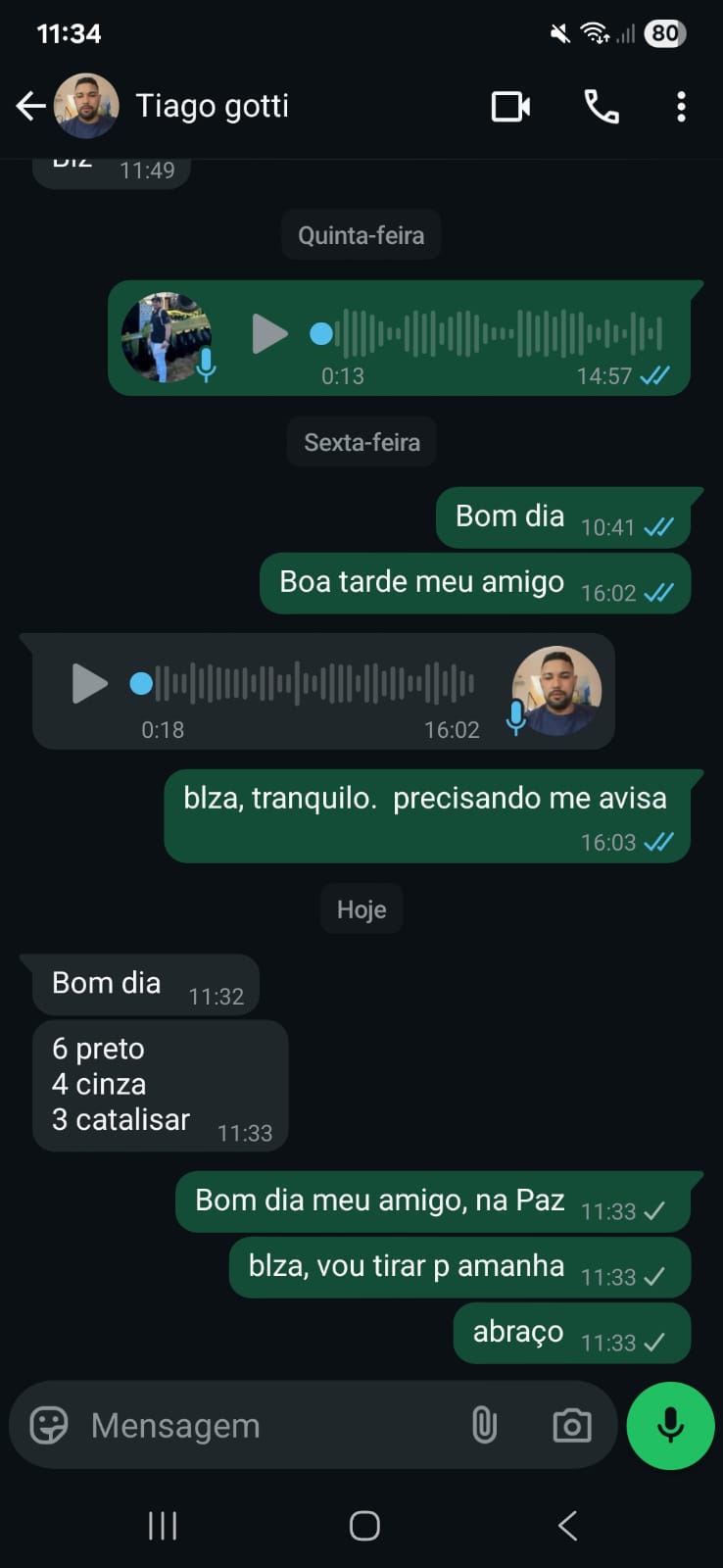Attach a file with the paperclip
The width and height of the screenshot is (723, 1568).
point(484,1425)
